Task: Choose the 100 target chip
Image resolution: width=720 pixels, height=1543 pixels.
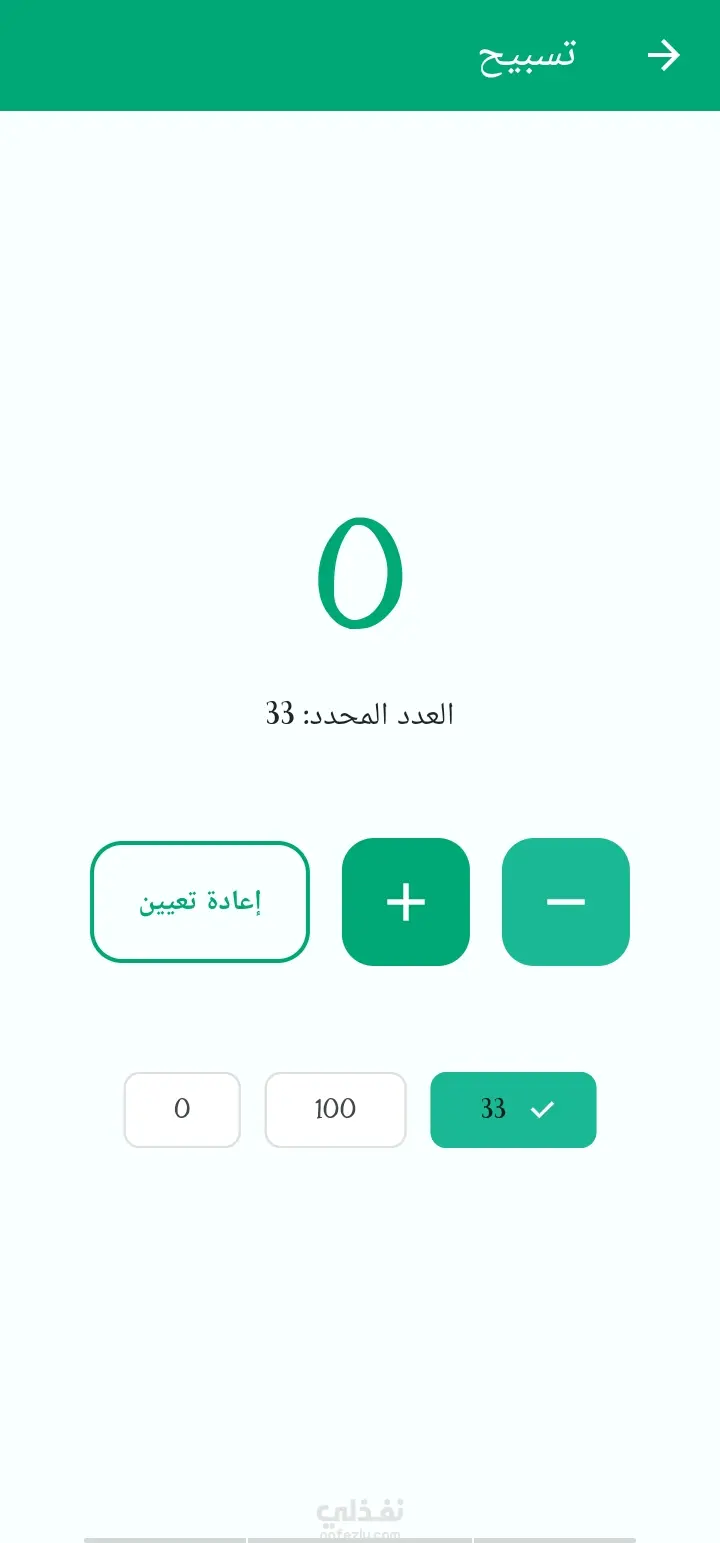Action: coord(335,1110)
